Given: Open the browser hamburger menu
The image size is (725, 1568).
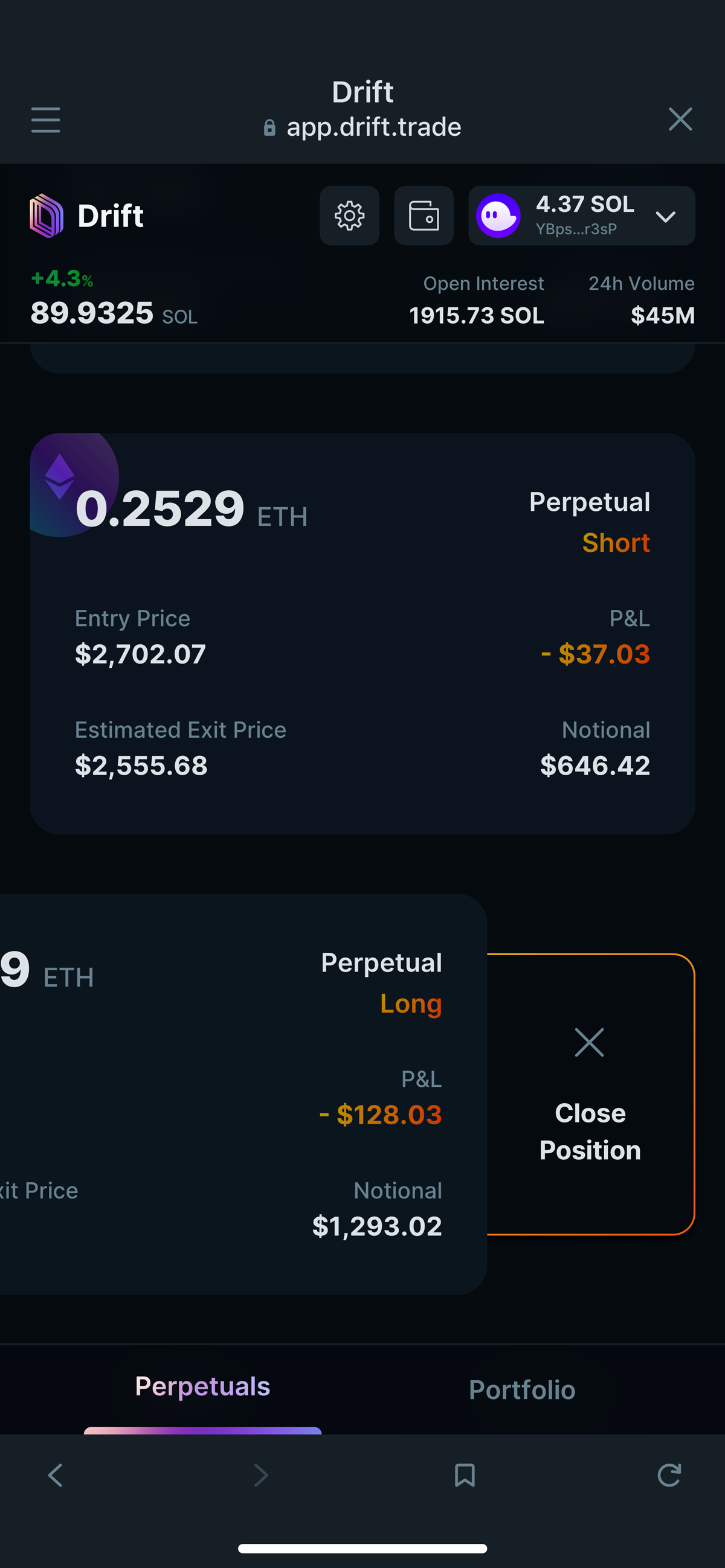Looking at the screenshot, I should coord(46,120).
